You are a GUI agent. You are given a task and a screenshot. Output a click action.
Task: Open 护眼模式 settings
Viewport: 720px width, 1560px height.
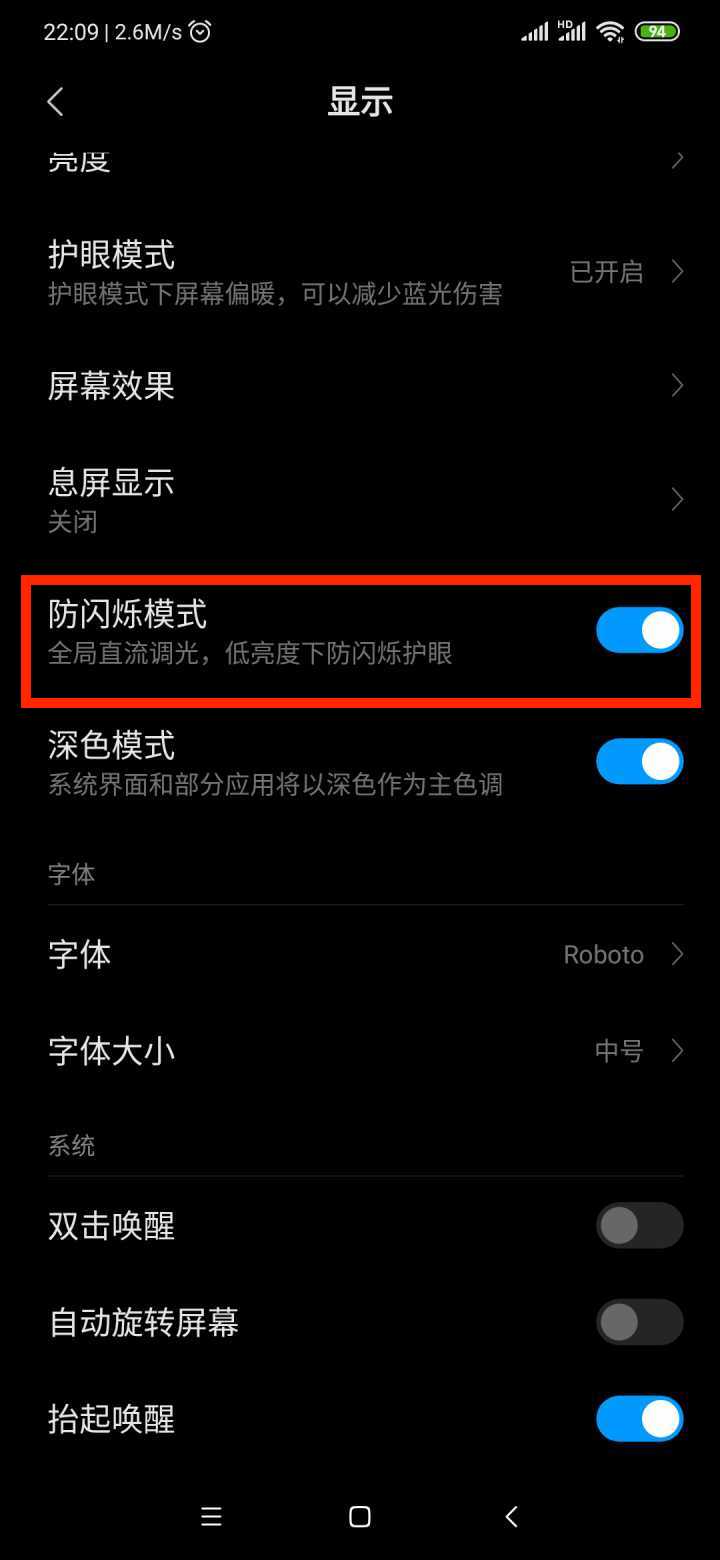[360, 272]
